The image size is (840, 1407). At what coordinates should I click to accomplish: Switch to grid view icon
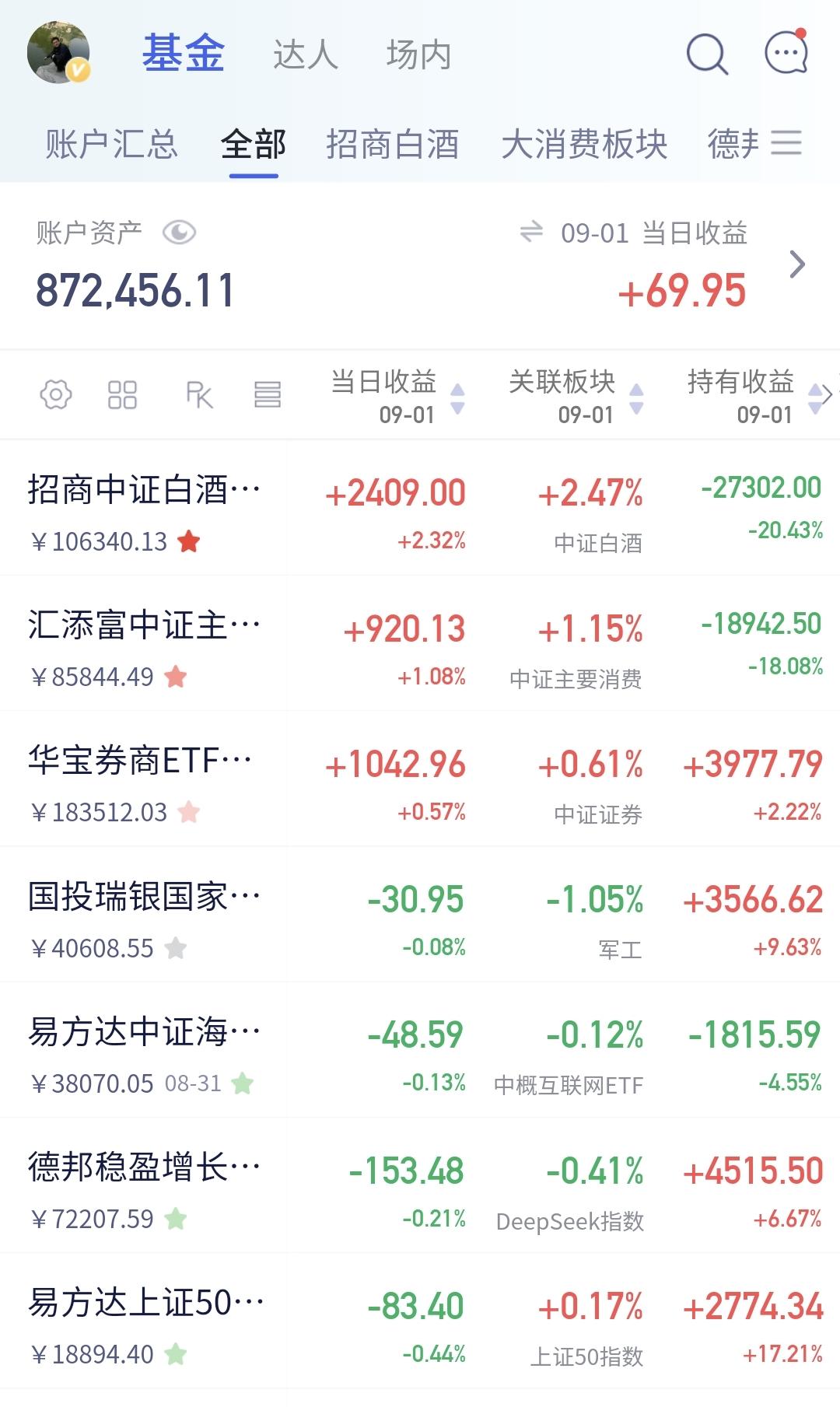click(122, 394)
